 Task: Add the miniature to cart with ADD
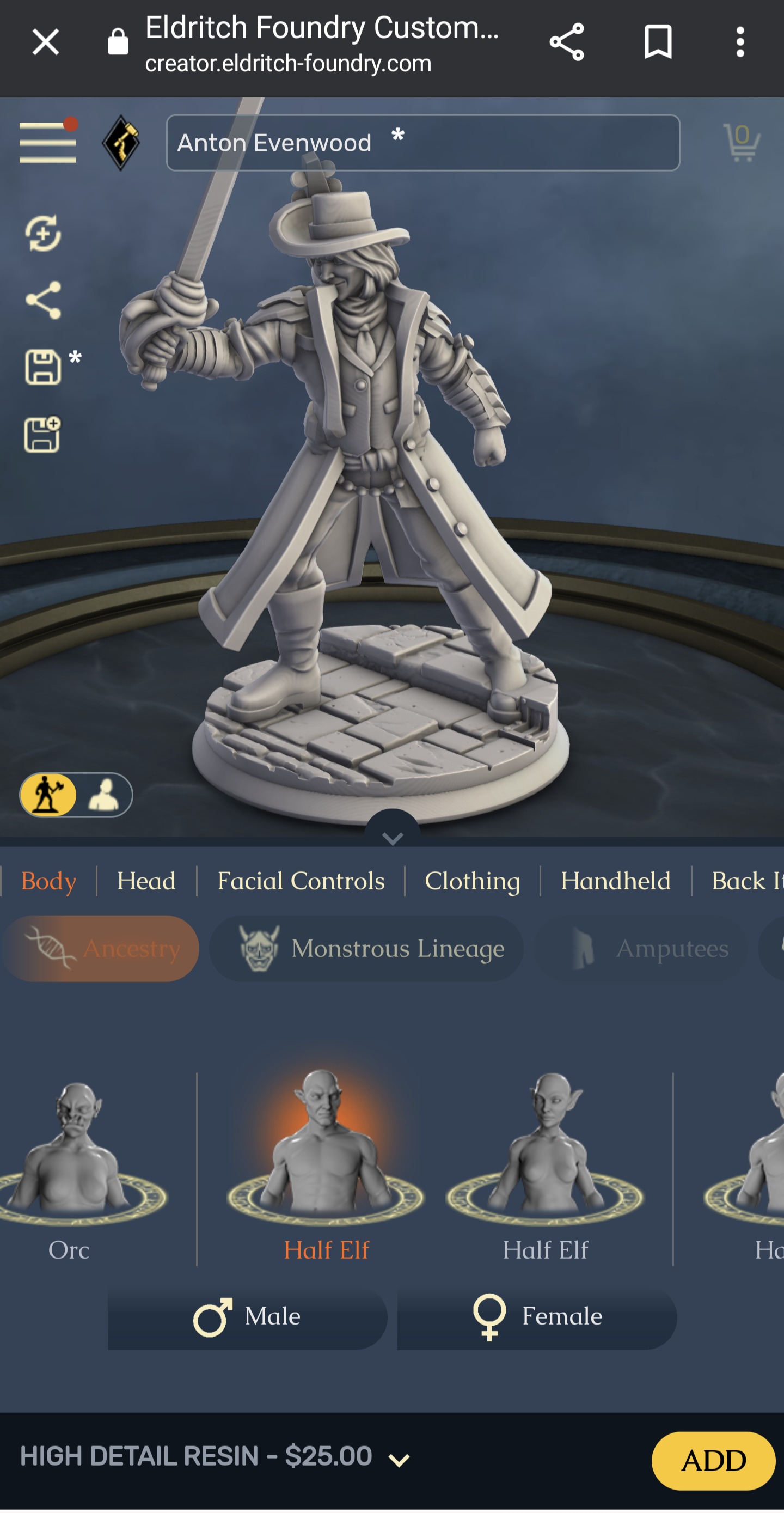(713, 1461)
